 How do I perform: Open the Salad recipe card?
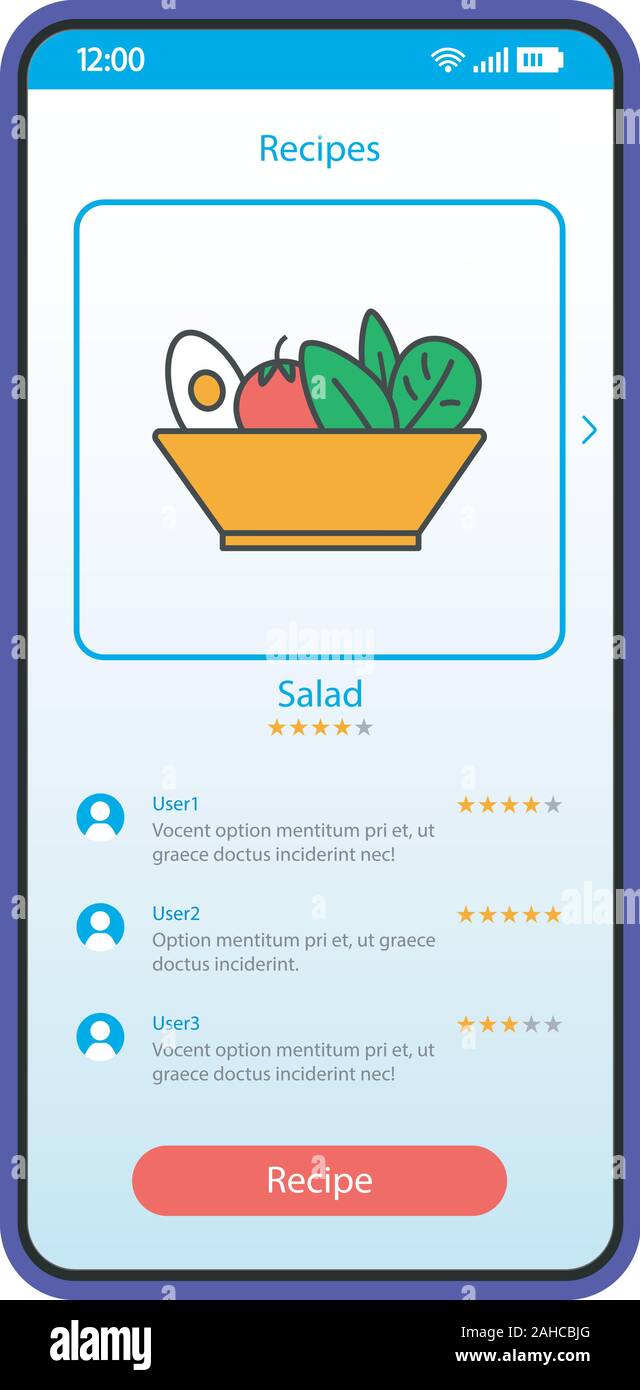(x=319, y=429)
